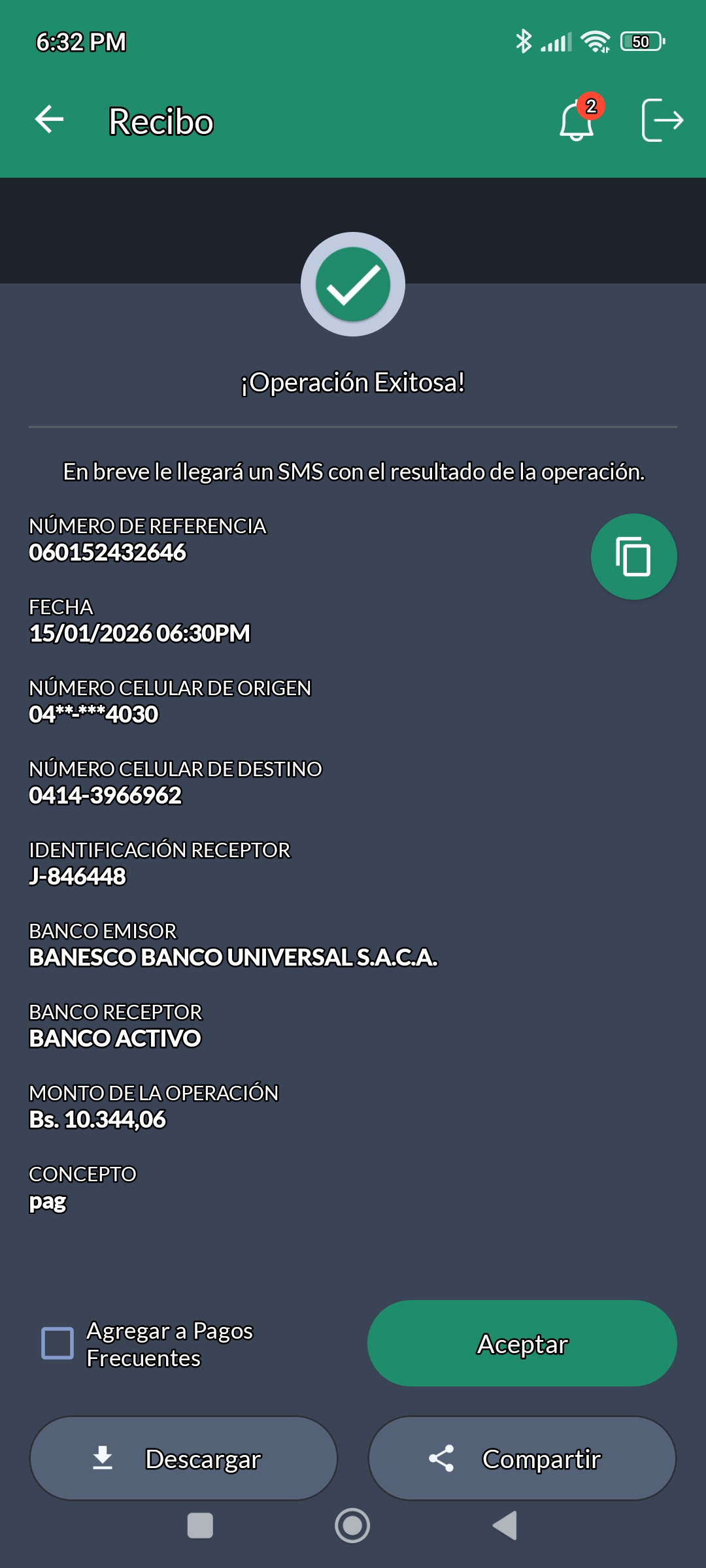Download the receipt with Descargar
Screen dimensions: 706x1568
click(184, 1458)
